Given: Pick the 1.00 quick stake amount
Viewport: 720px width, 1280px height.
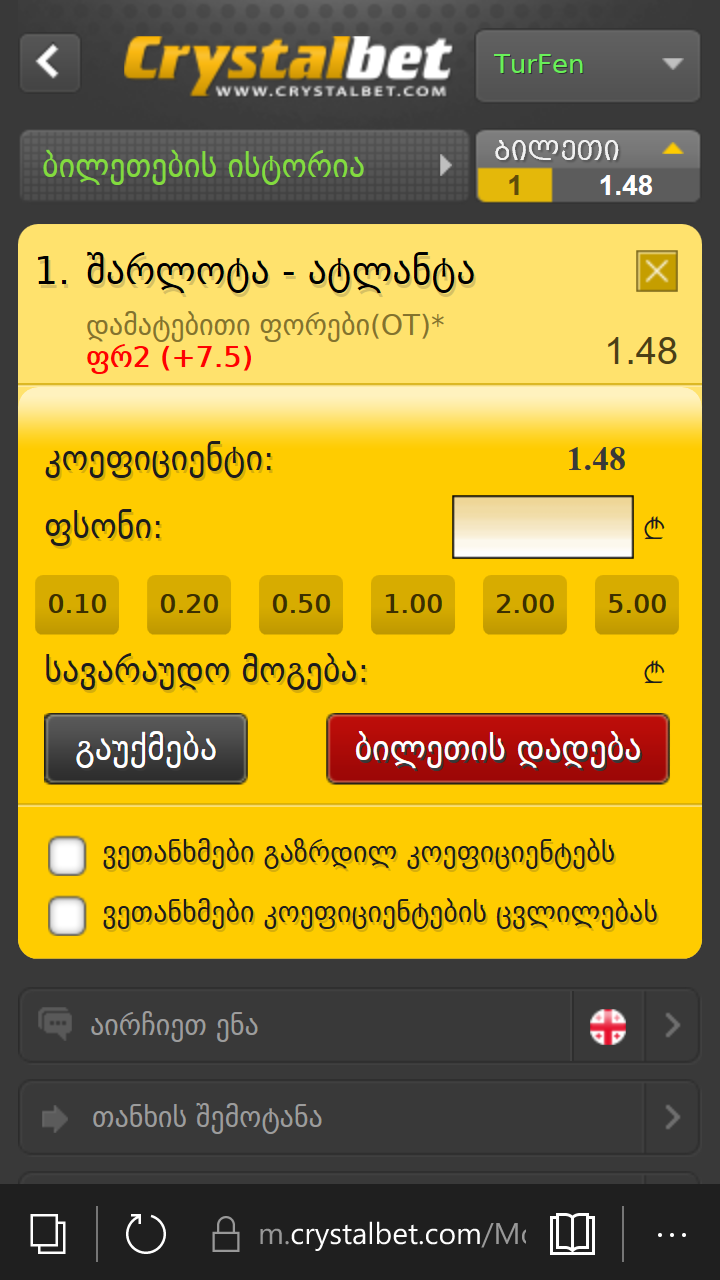Looking at the screenshot, I should [413, 604].
